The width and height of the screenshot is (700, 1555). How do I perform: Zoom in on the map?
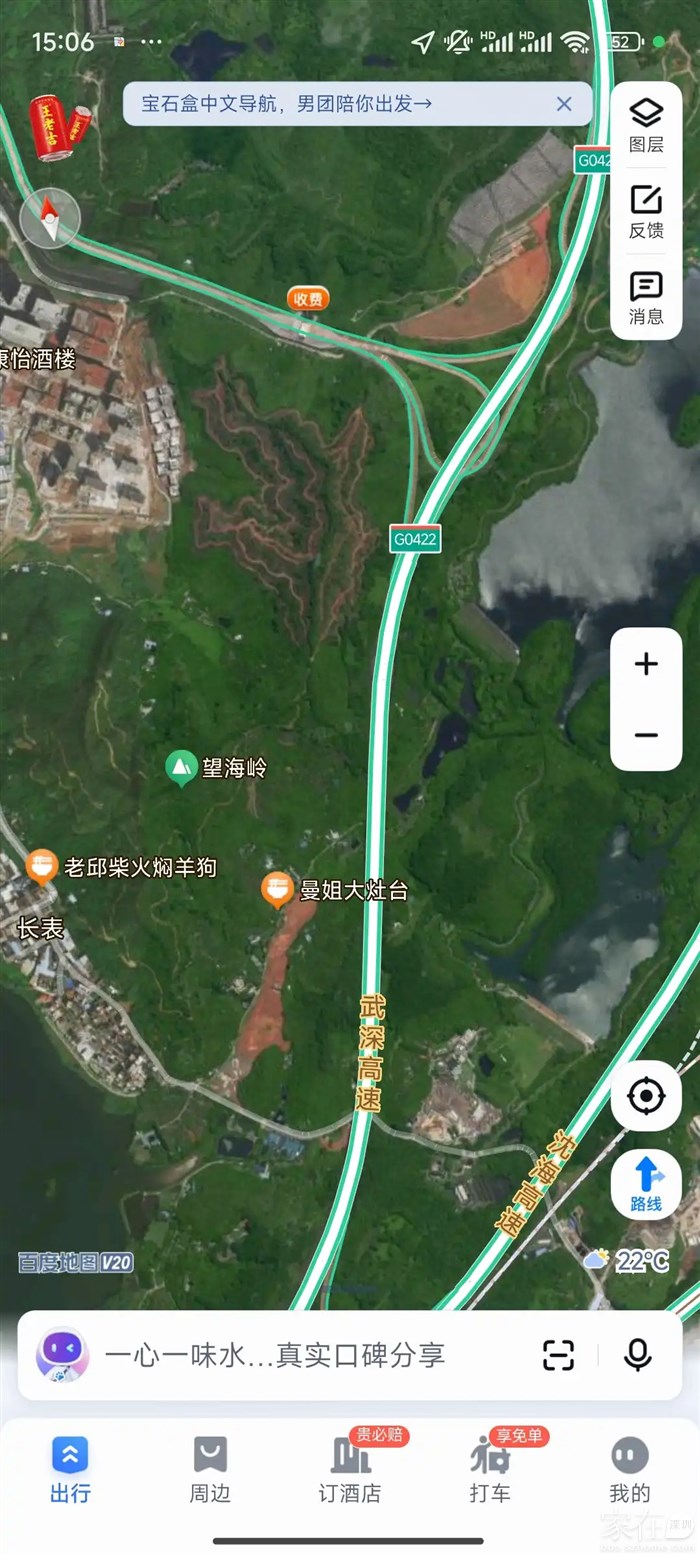[646, 664]
